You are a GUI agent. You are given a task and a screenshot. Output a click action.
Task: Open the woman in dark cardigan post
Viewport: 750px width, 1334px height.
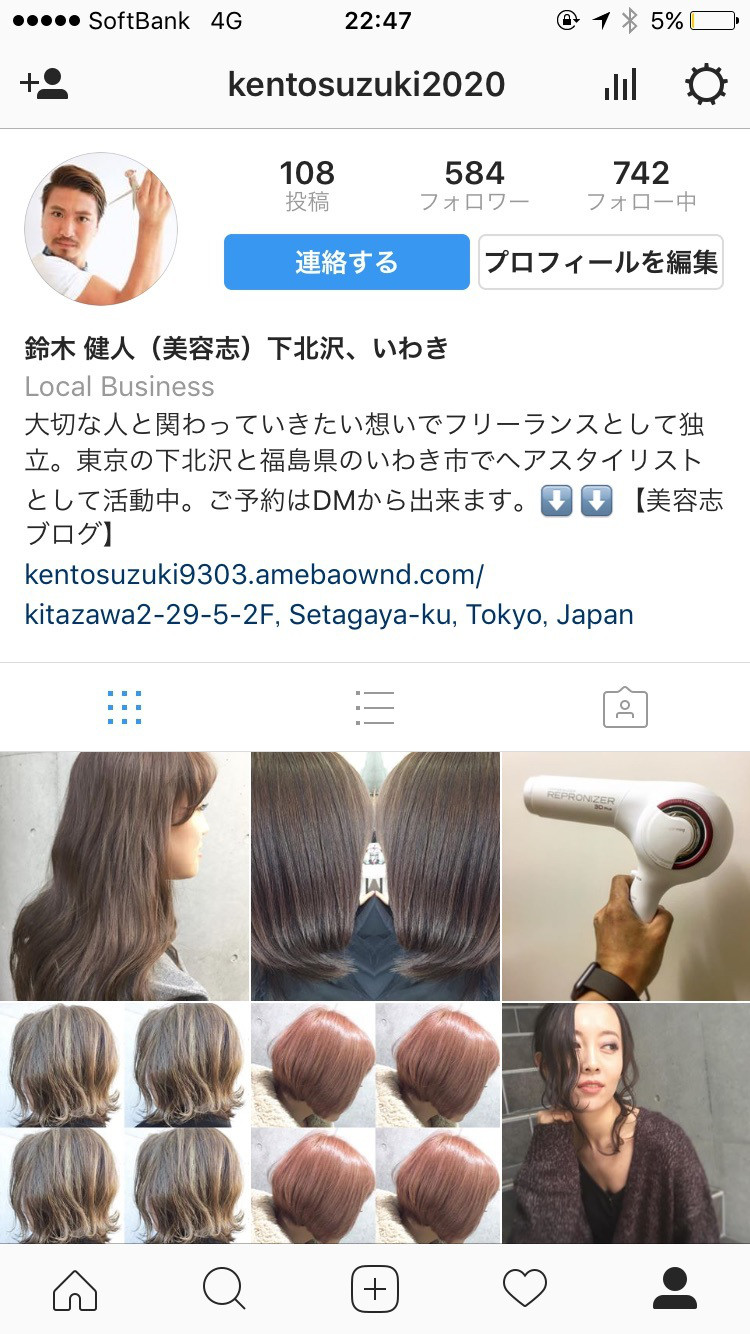[626, 1122]
